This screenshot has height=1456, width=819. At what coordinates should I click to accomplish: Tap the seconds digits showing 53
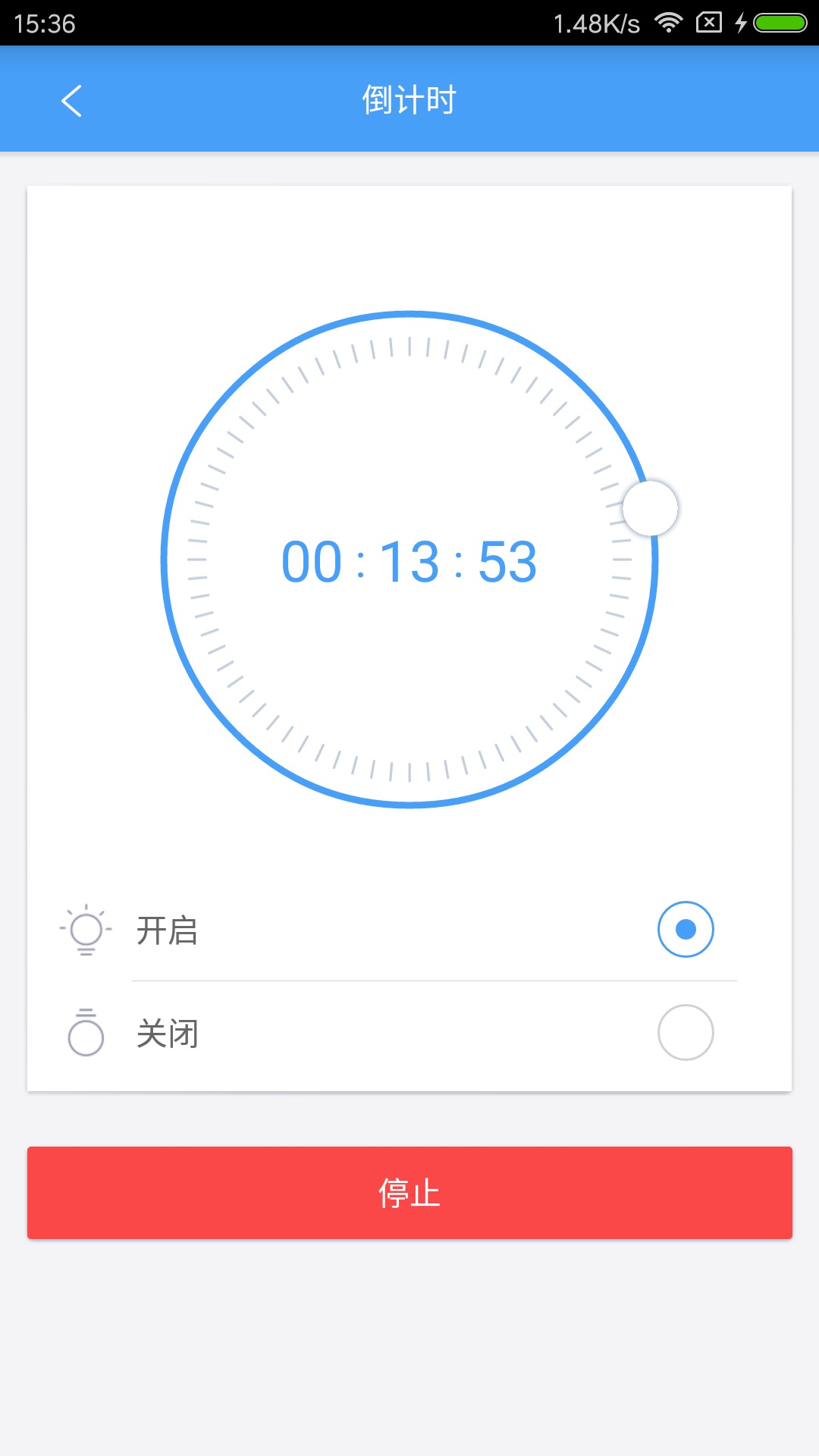(x=508, y=561)
